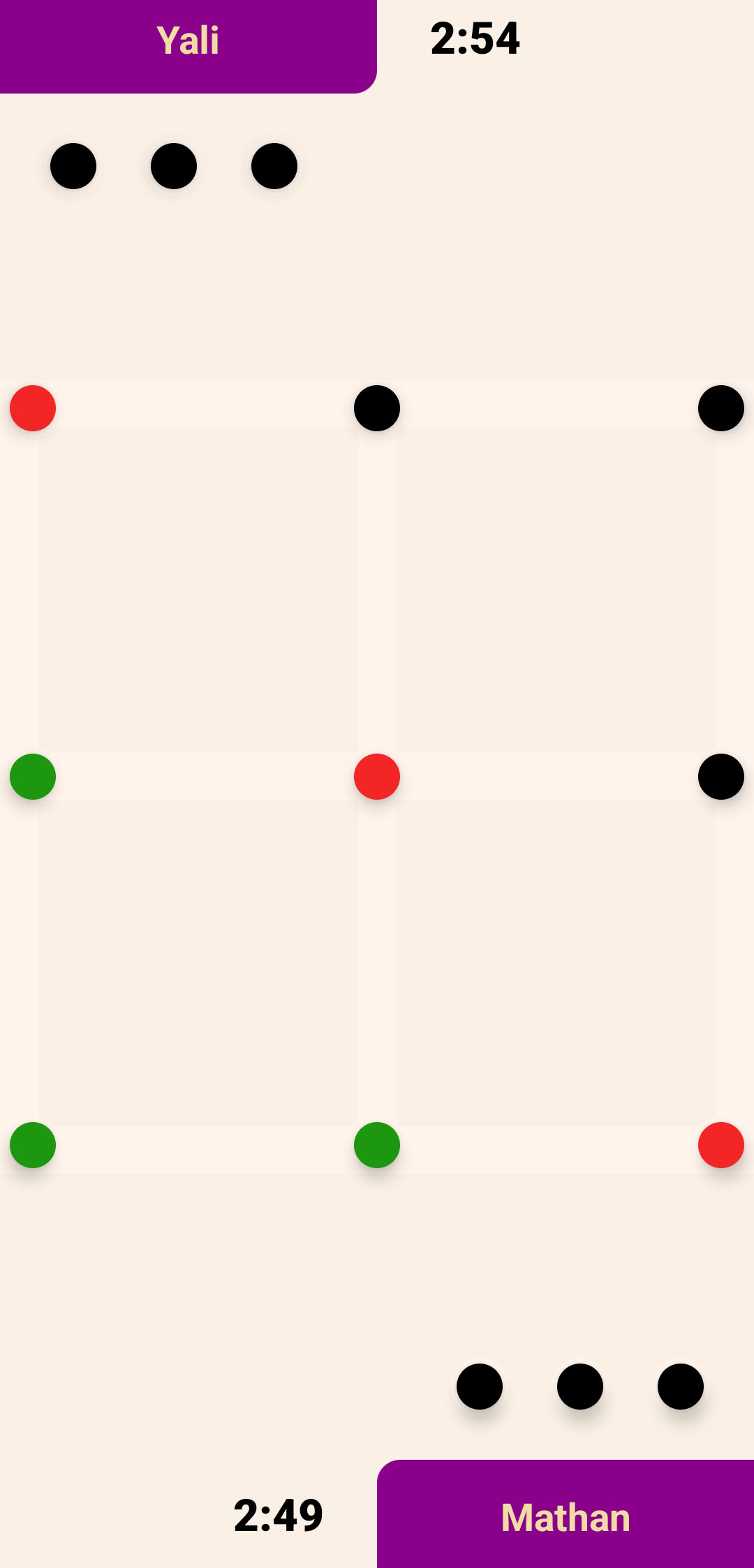This screenshot has height=1568, width=754.
Task: Pick the red piece at the board's top-left corner
Action: point(33,408)
